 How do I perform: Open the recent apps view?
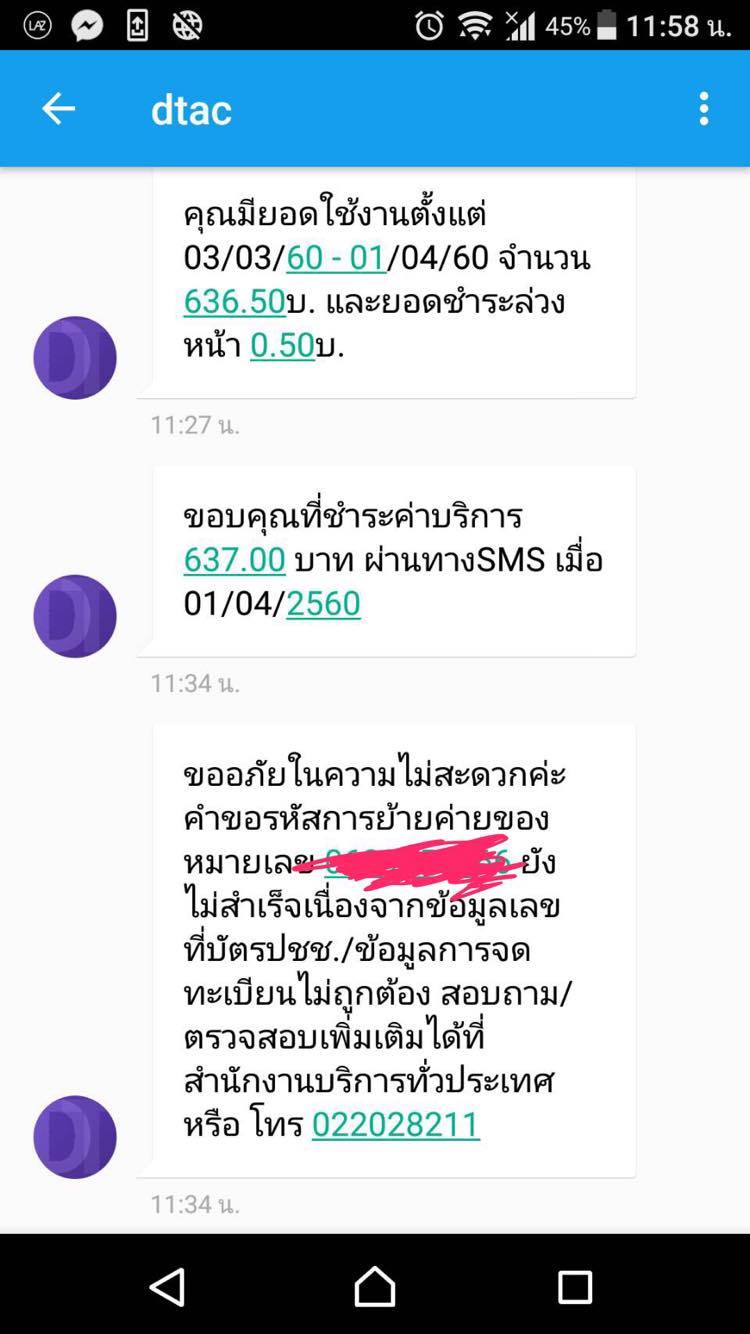point(575,1287)
